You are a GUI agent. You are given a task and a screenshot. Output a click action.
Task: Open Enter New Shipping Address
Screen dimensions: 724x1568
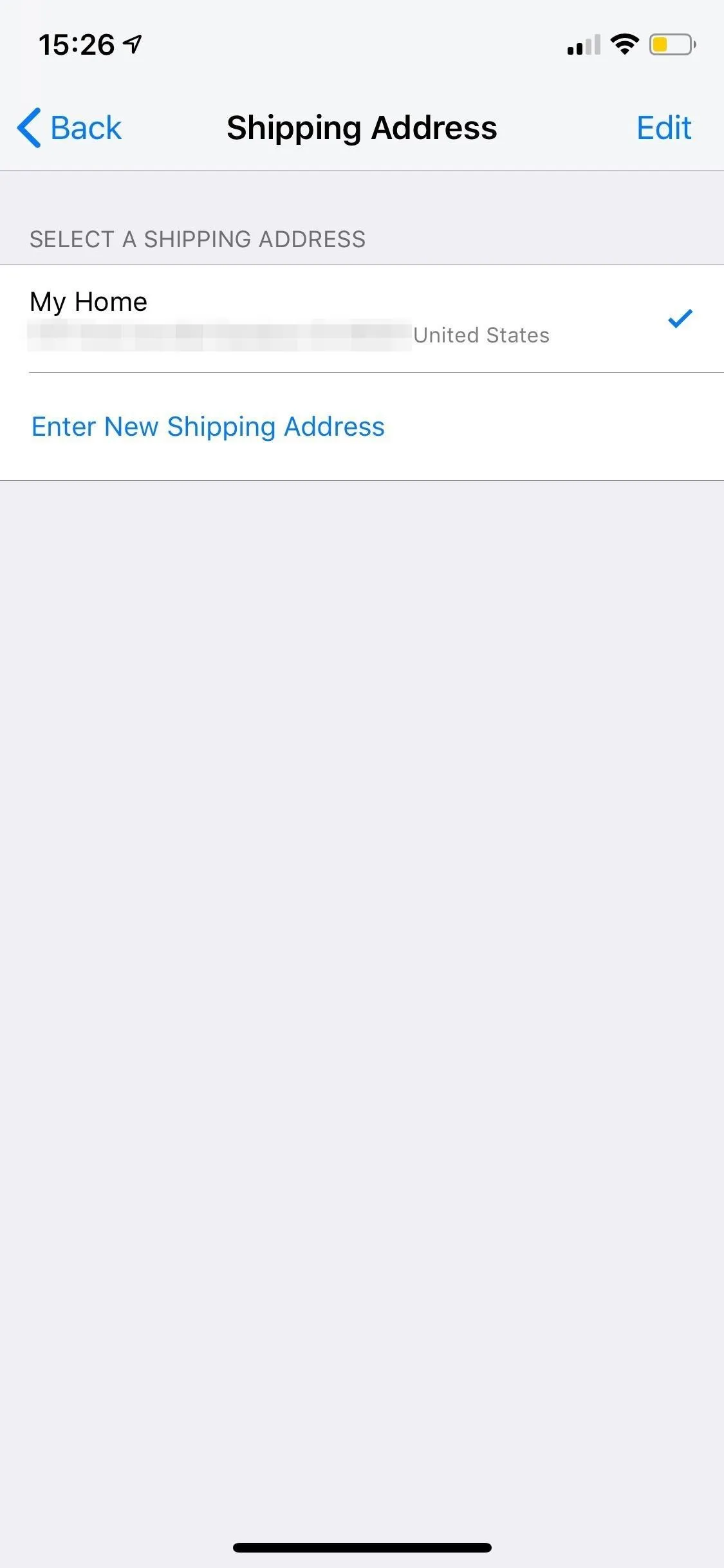point(362,427)
